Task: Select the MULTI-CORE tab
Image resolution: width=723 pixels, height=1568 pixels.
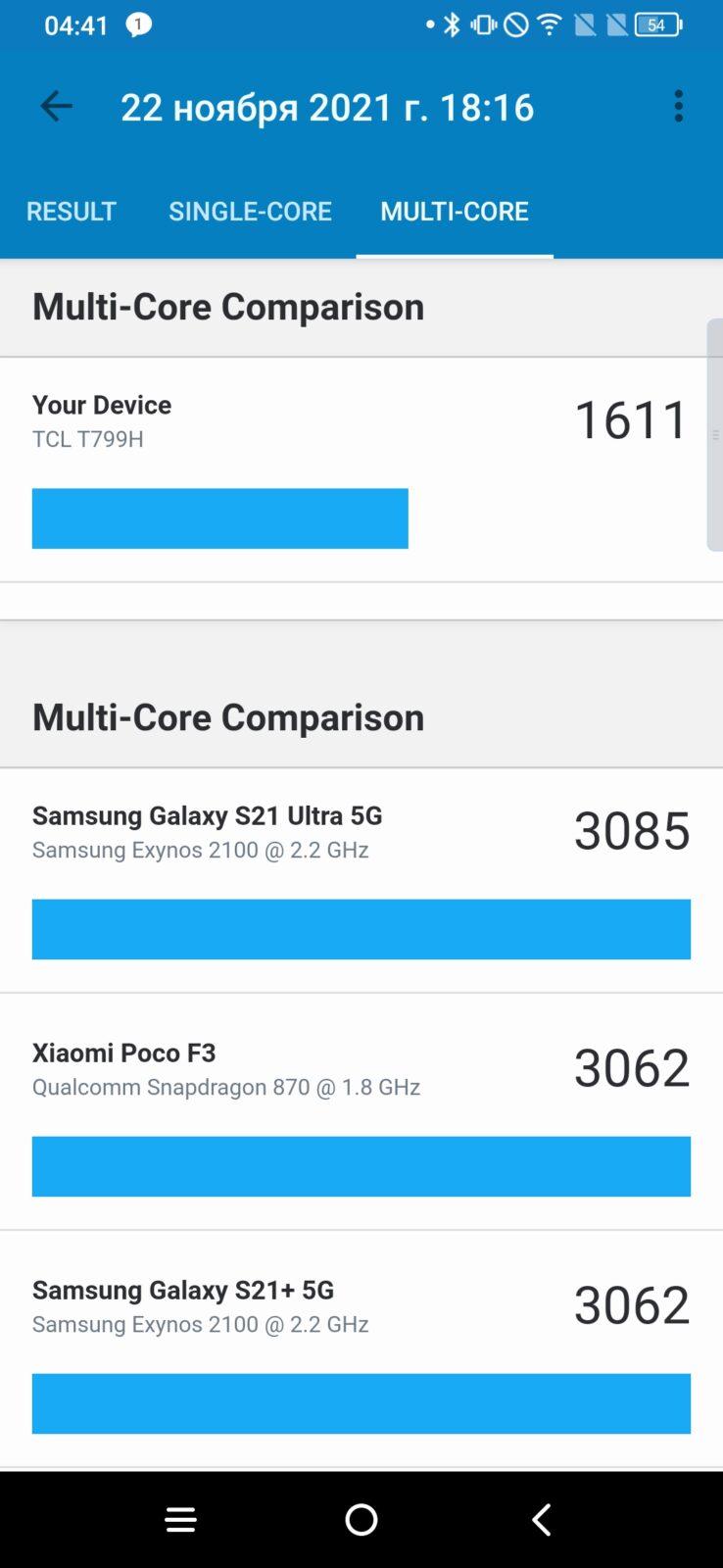Action: click(x=455, y=211)
